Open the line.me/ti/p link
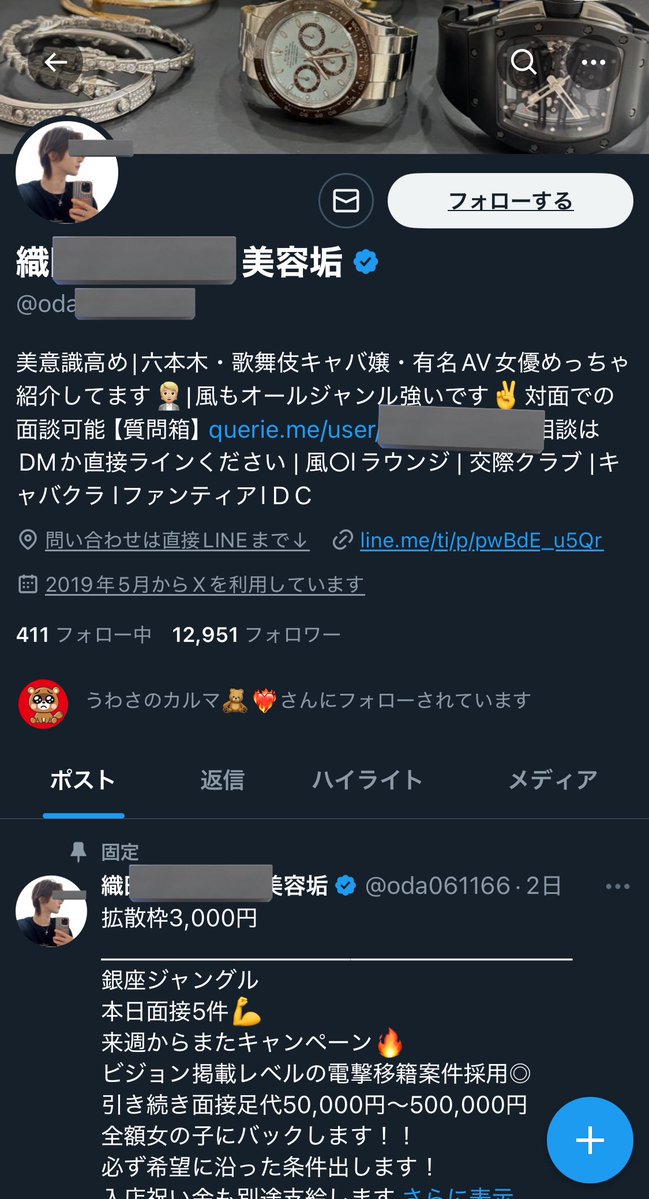This screenshot has height=1199, width=649. [x=482, y=541]
